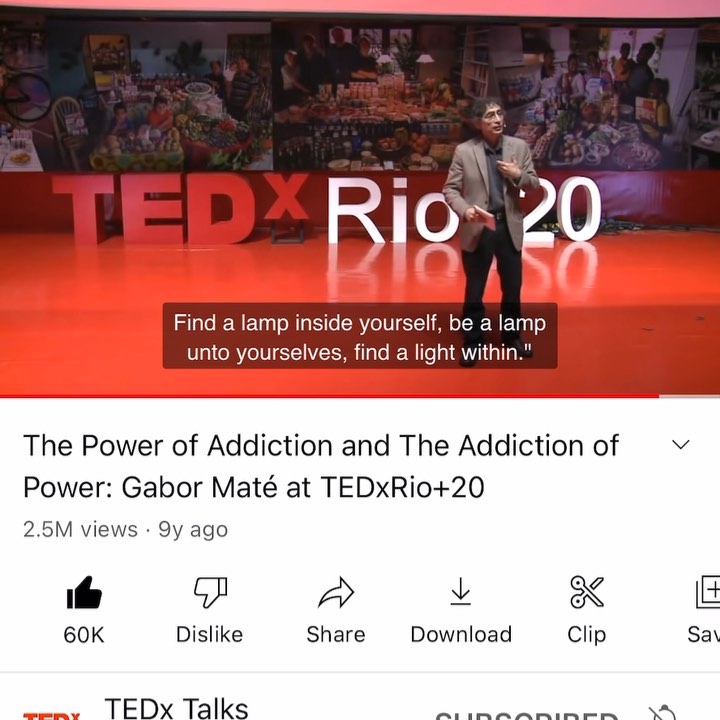The height and width of the screenshot is (720, 720).
Task: Like the Gabor Maté video
Action: tap(84, 594)
